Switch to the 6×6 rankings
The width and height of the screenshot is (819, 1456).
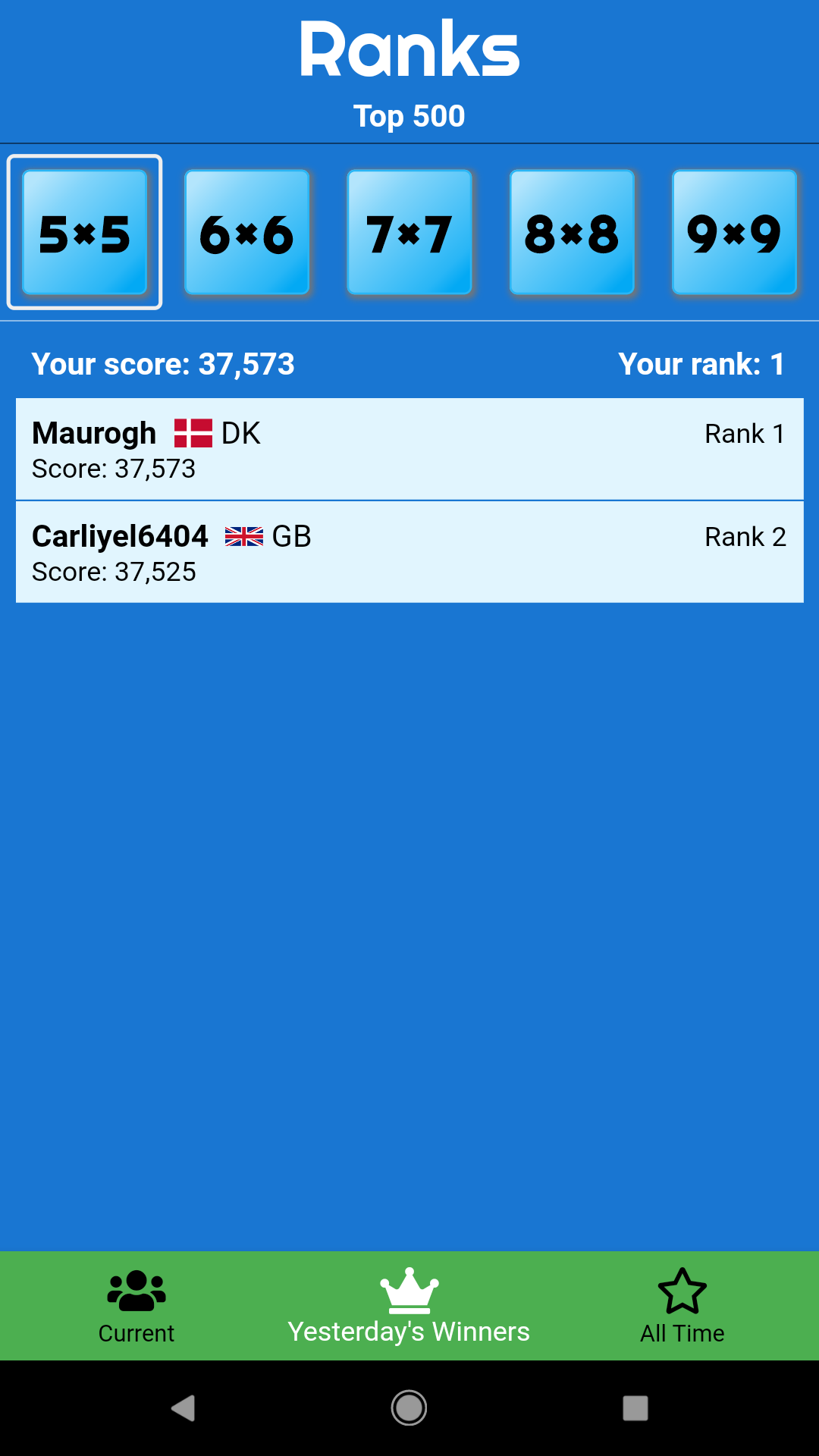pyautogui.click(x=246, y=232)
